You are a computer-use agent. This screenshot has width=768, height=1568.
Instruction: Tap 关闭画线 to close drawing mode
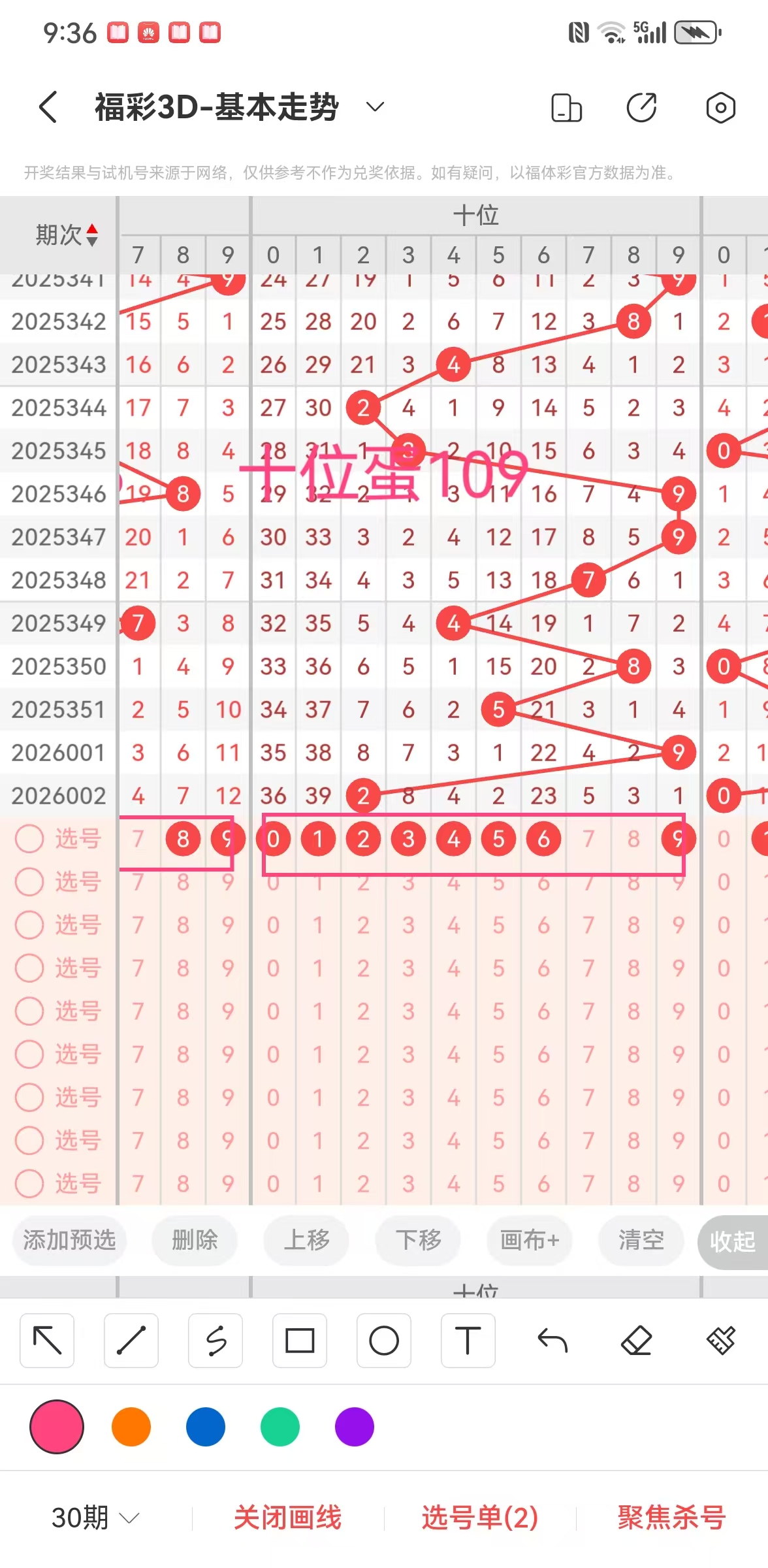tap(287, 1517)
